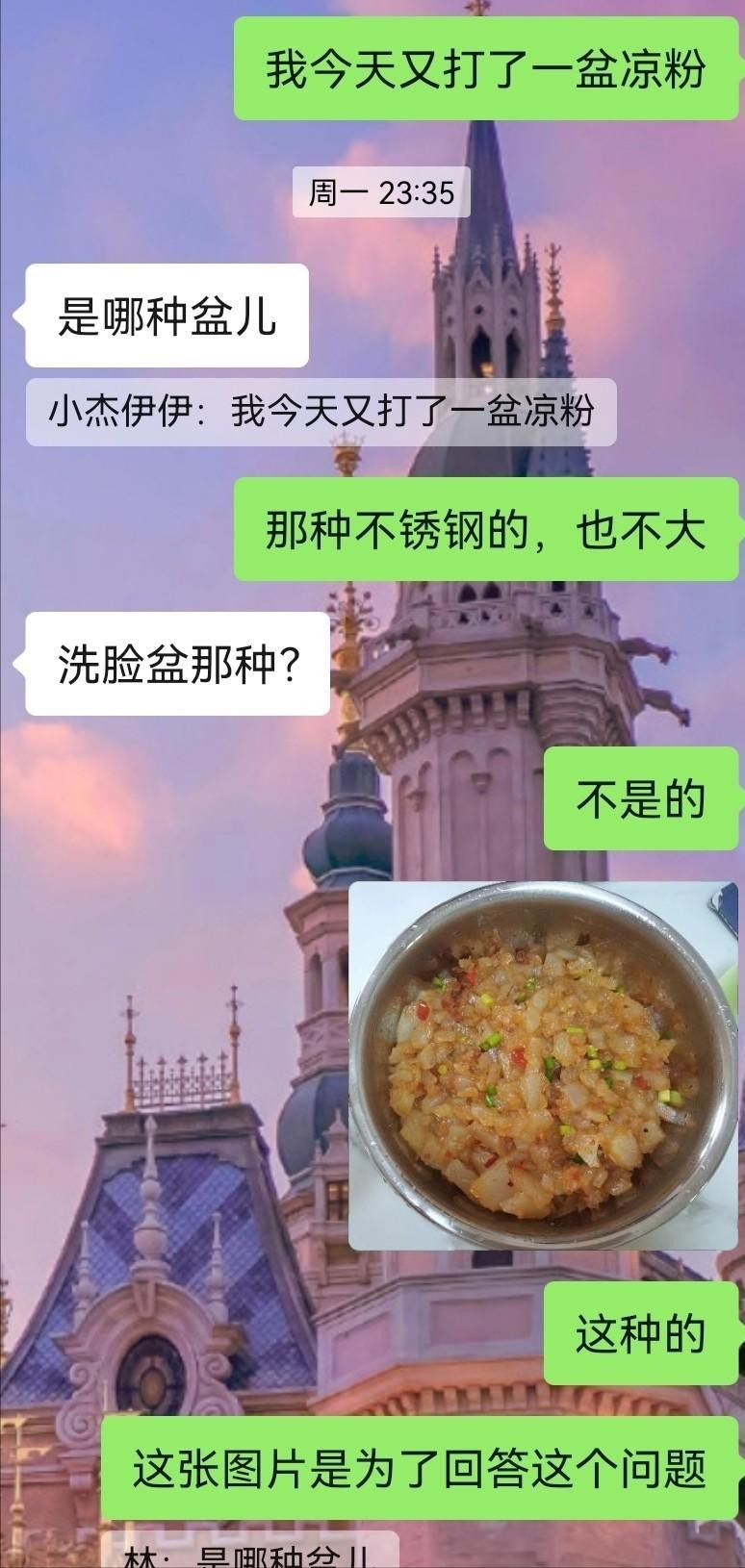Open quoted message from 林 at bottom

tap(250, 1551)
